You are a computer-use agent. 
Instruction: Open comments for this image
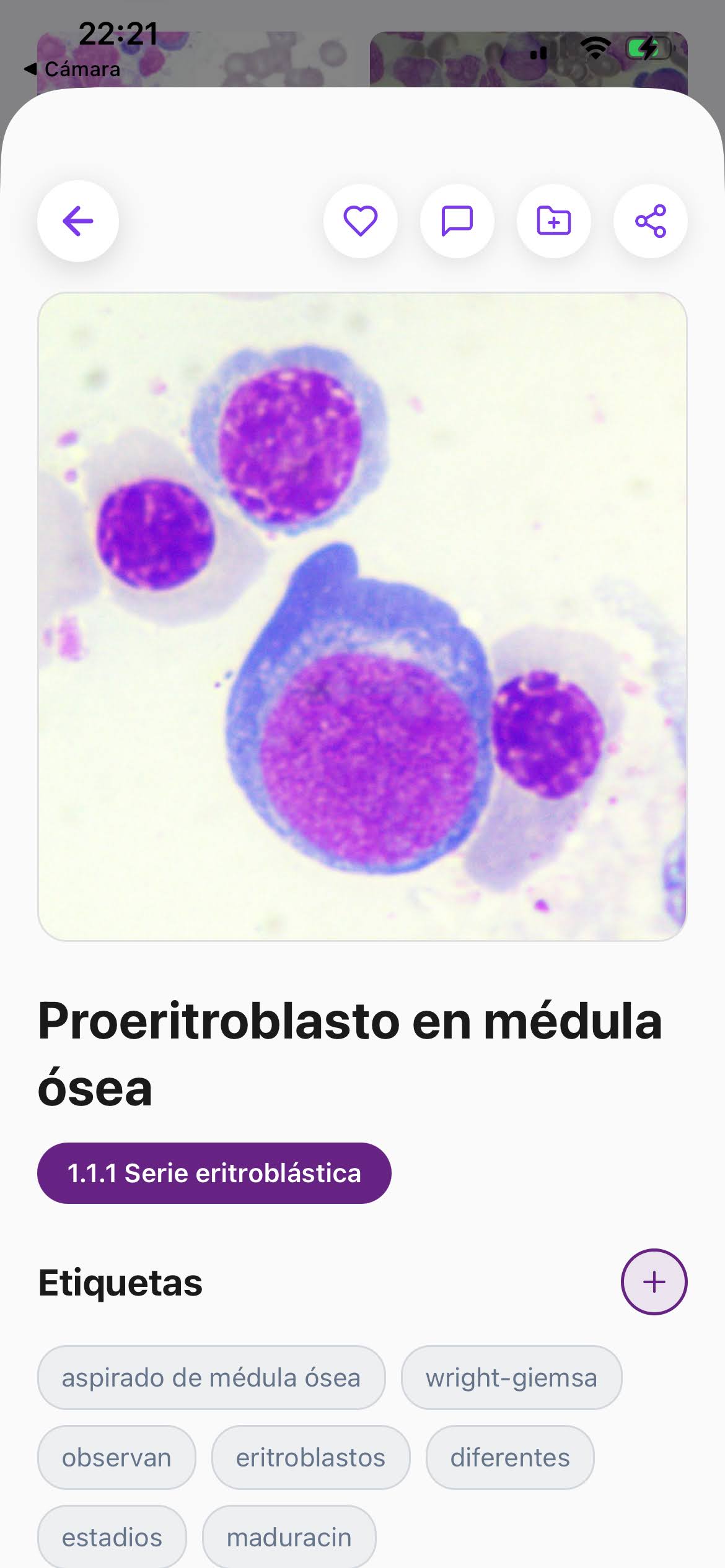(x=457, y=221)
